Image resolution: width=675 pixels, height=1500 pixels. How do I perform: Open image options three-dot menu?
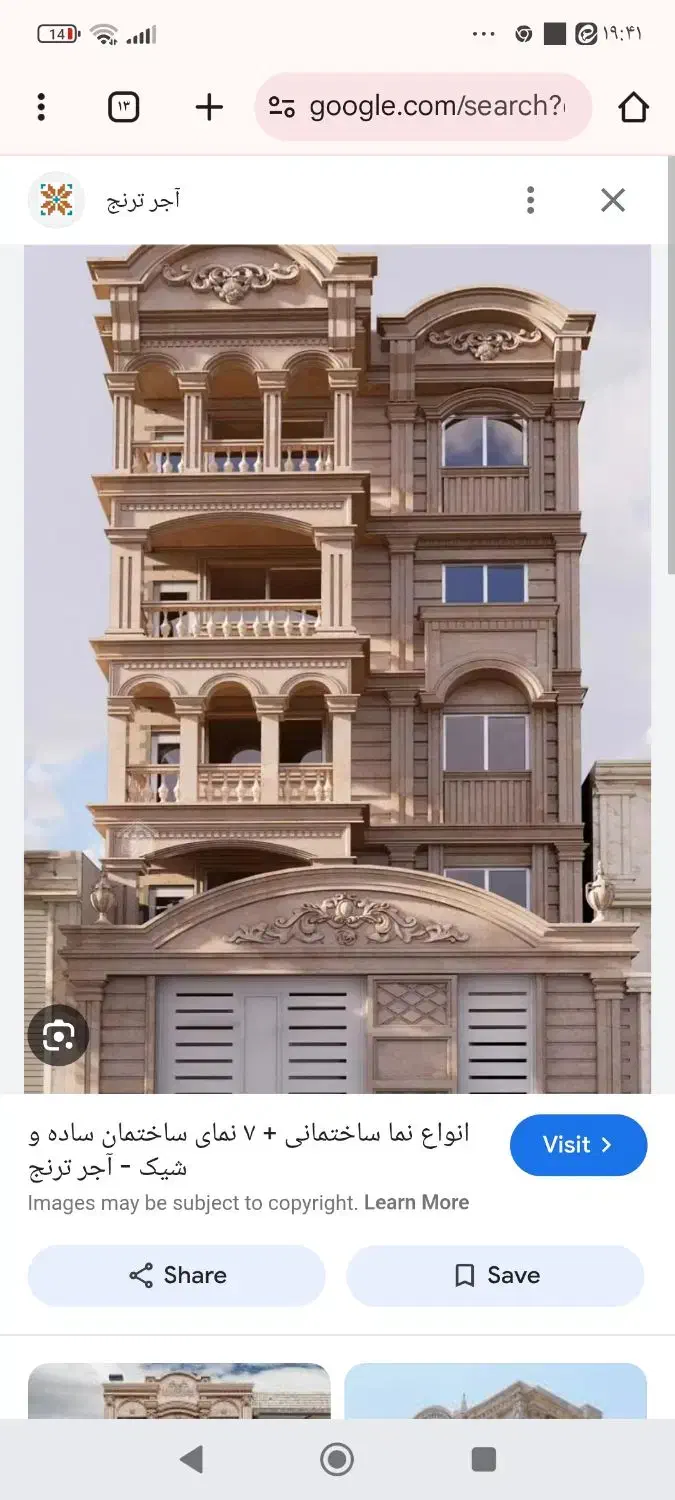[x=531, y=200]
